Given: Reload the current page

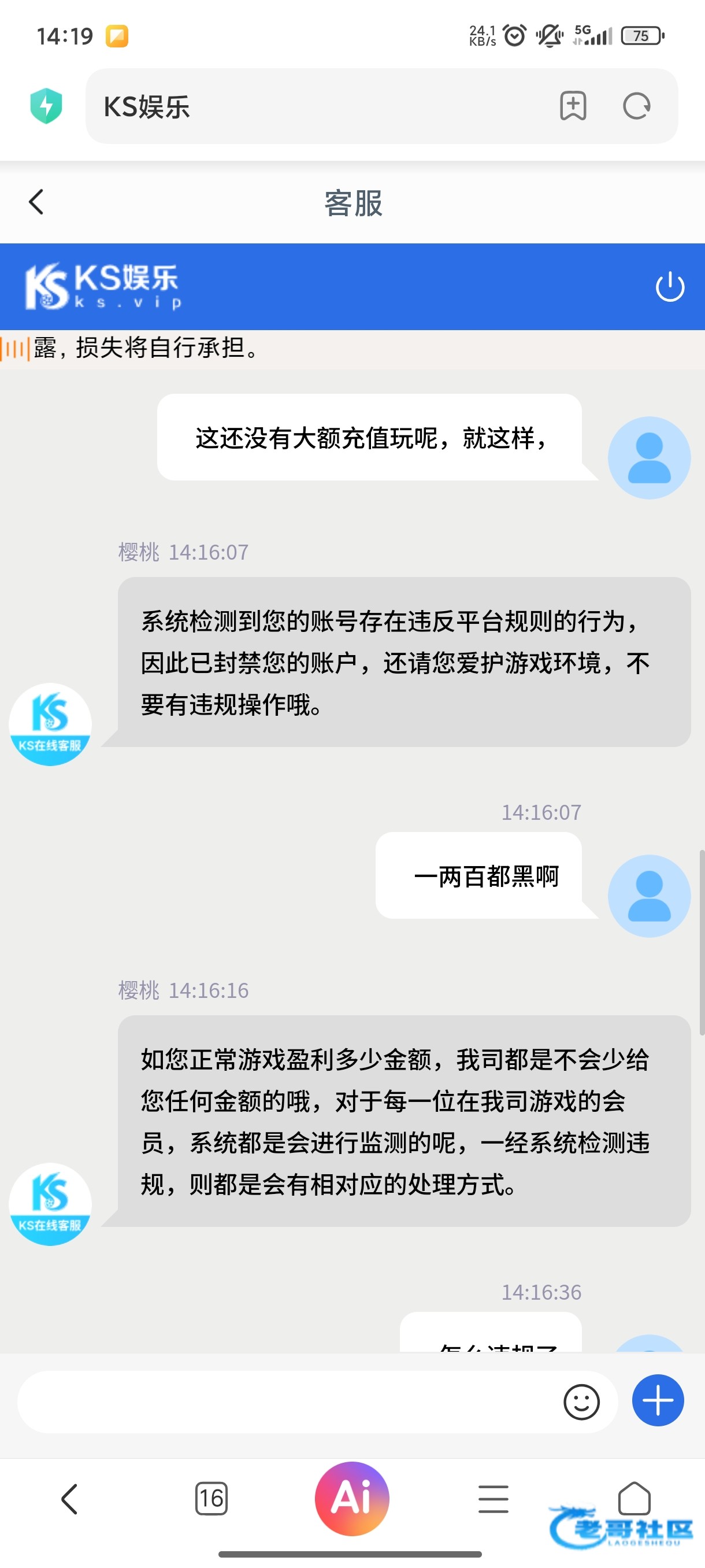Looking at the screenshot, I should pyautogui.click(x=636, y=106).
